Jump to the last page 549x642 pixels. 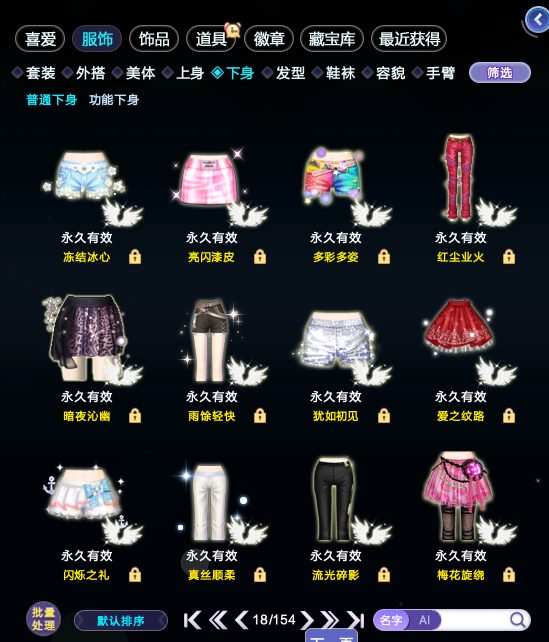355,620
